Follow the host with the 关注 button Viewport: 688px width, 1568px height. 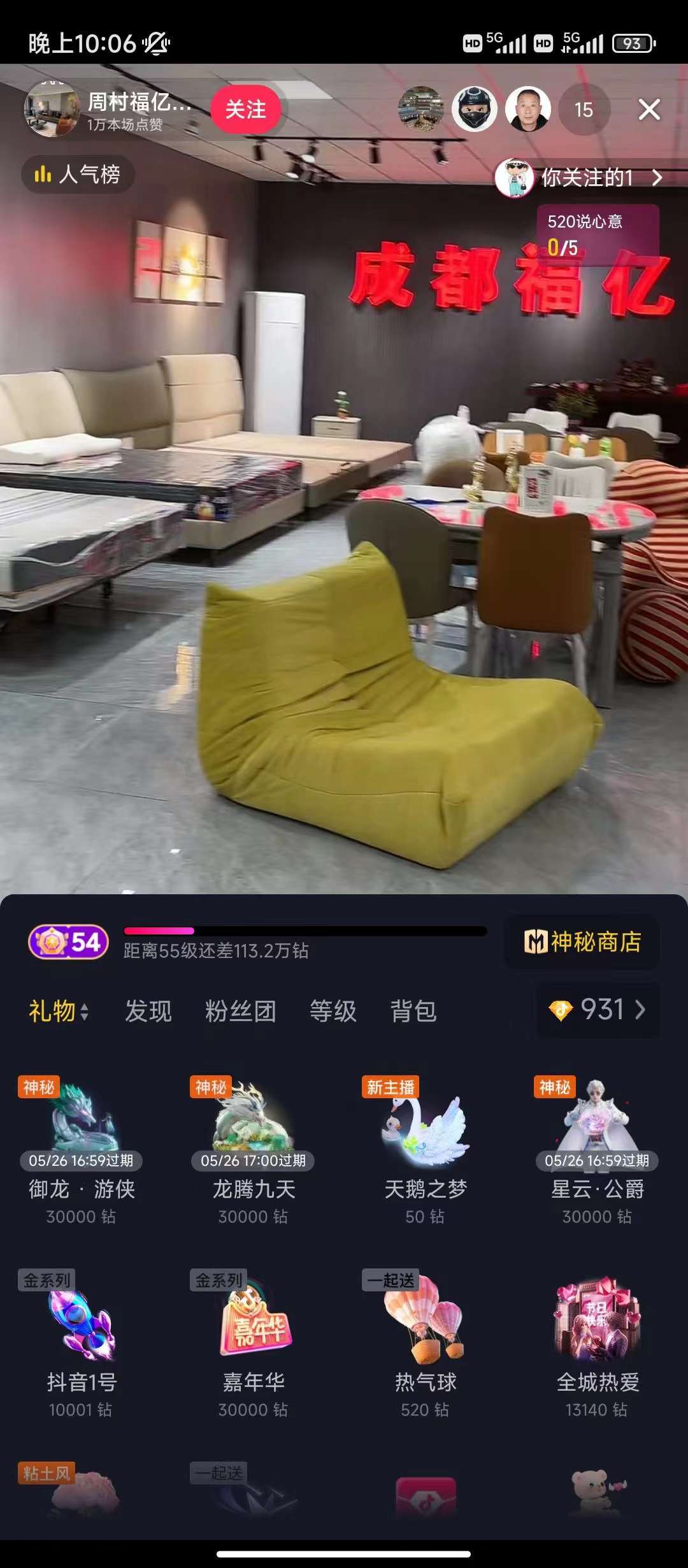246,110
